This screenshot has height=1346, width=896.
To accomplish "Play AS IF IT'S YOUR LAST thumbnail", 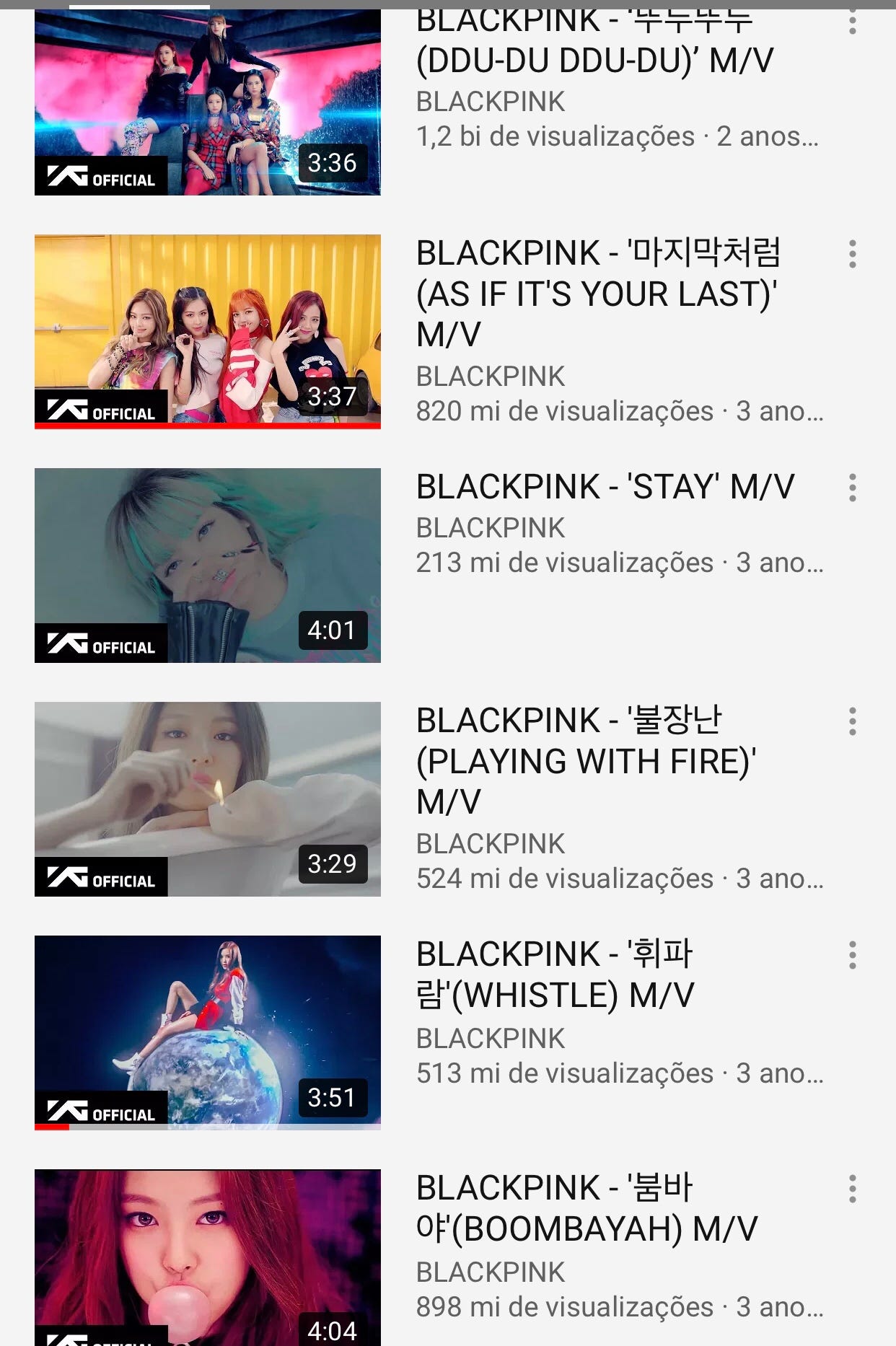I will coord(208,331).
